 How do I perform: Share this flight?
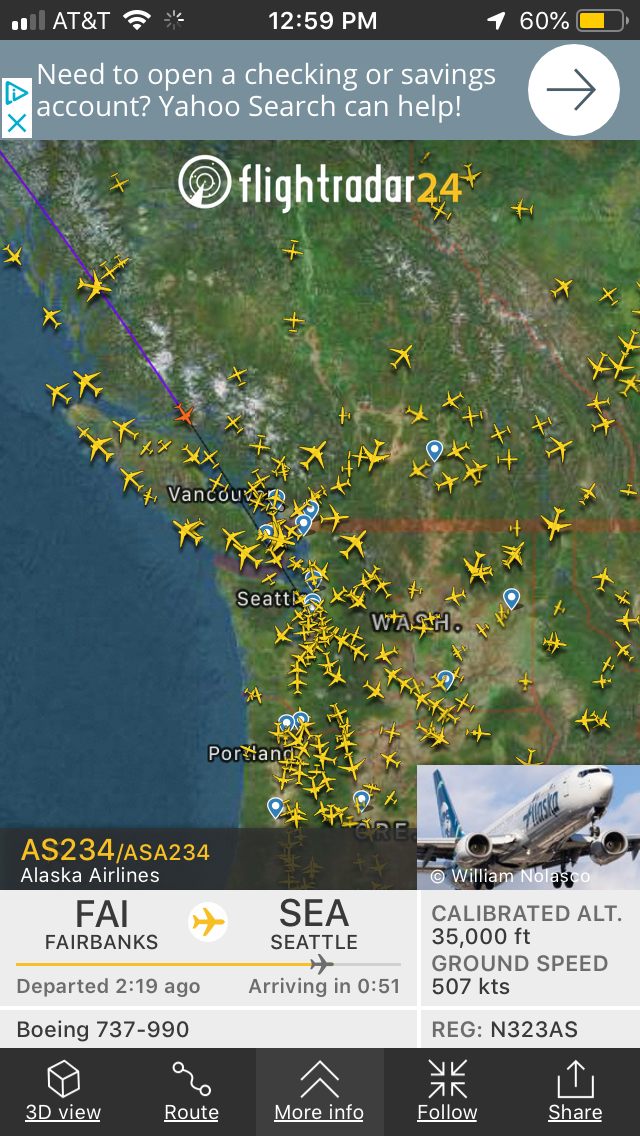tap(575, 1091)
